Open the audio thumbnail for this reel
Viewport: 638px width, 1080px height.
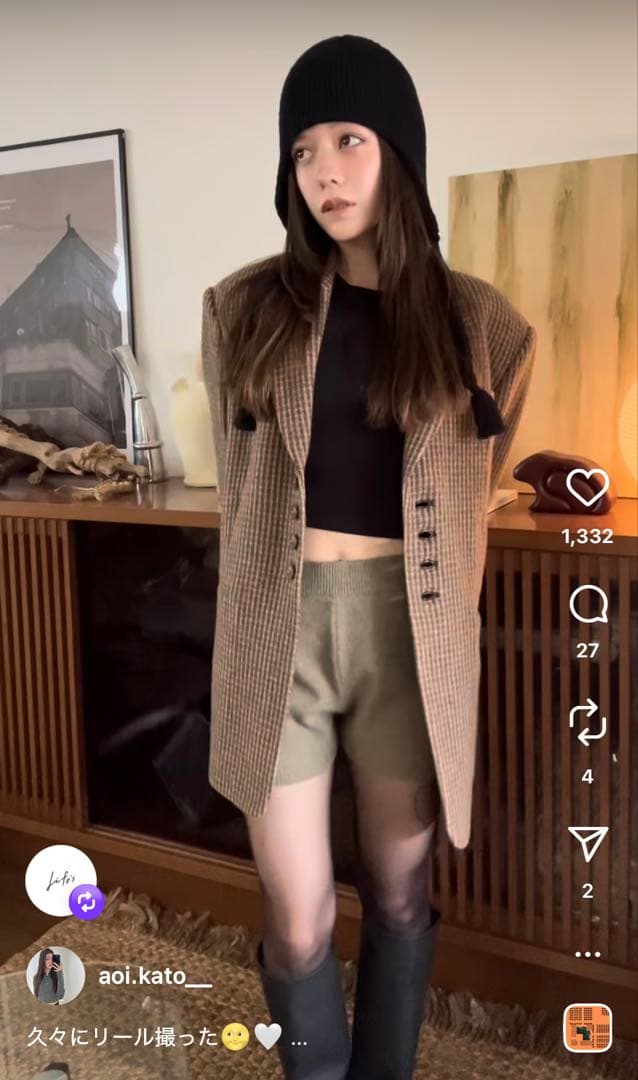588,1027
